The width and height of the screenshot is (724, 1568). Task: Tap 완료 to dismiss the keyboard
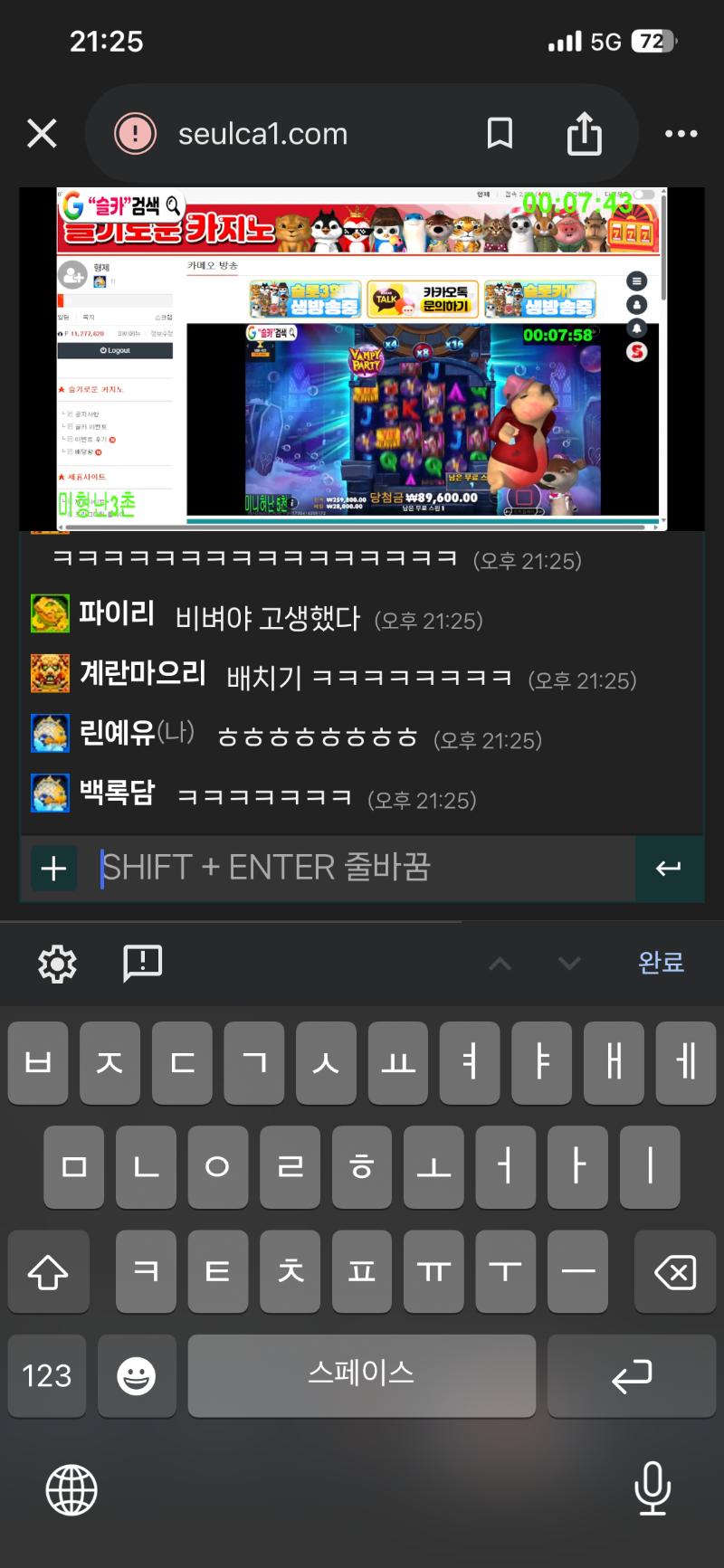click(x=661, y=963)
